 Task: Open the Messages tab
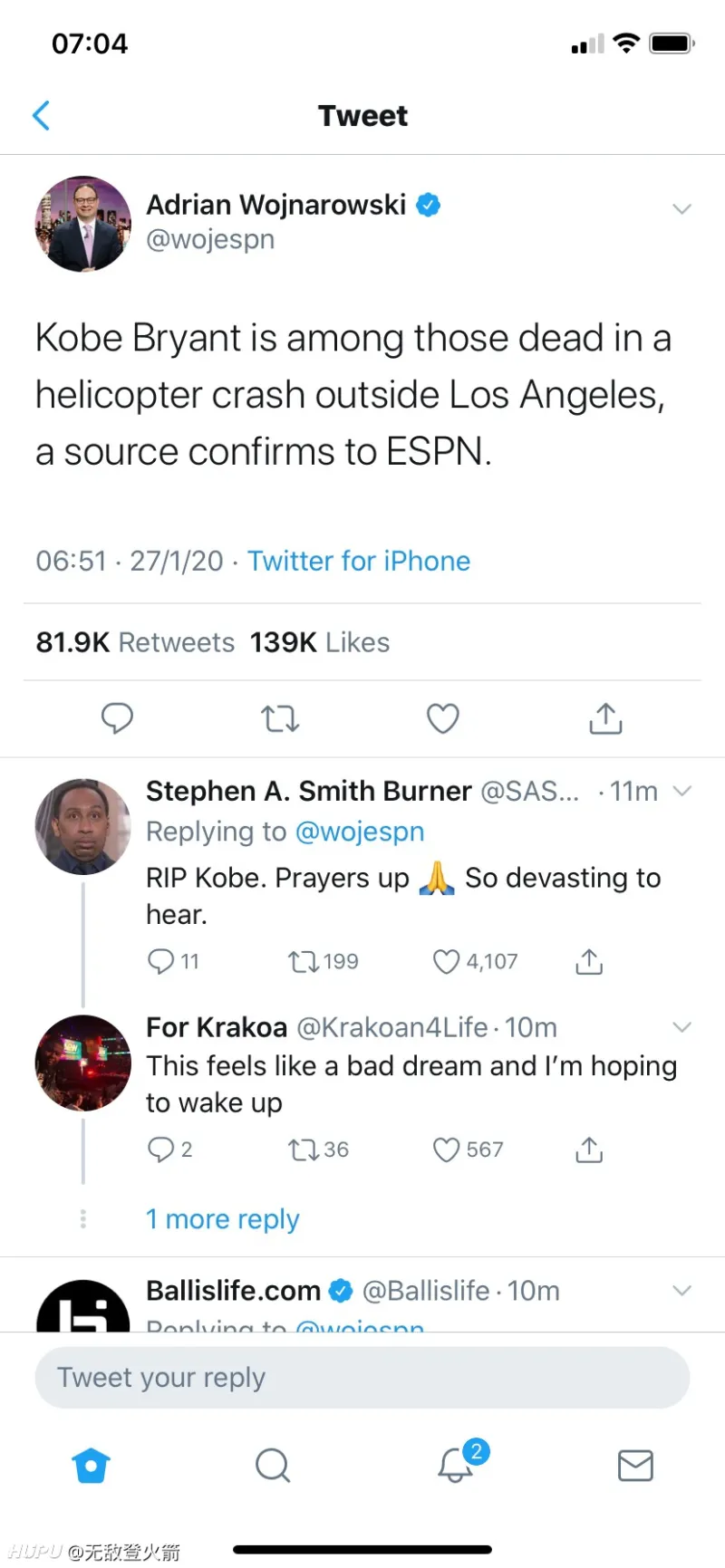point(635,1465)
